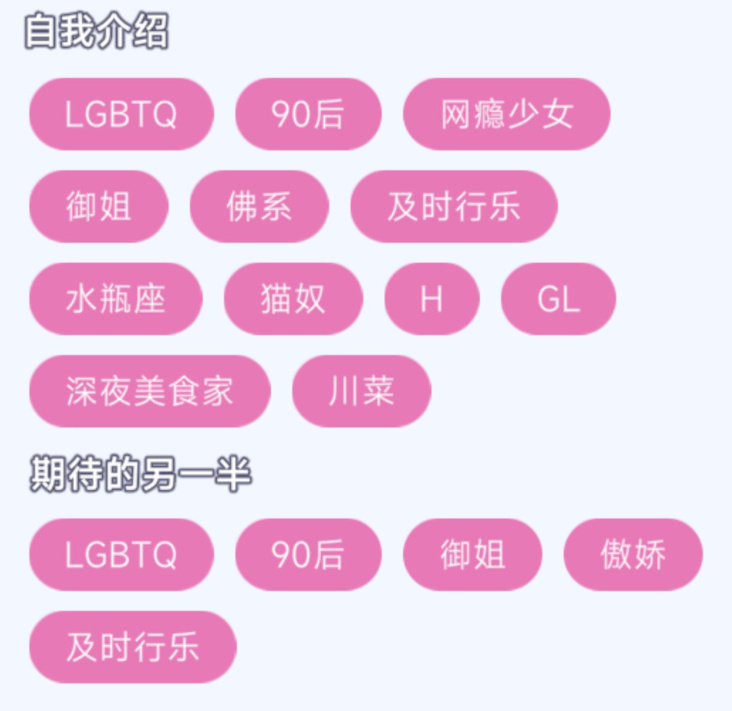Tap the 御姐 chip under 期待的另一半
Screen dimensions: 732x711
click(472, 554)
